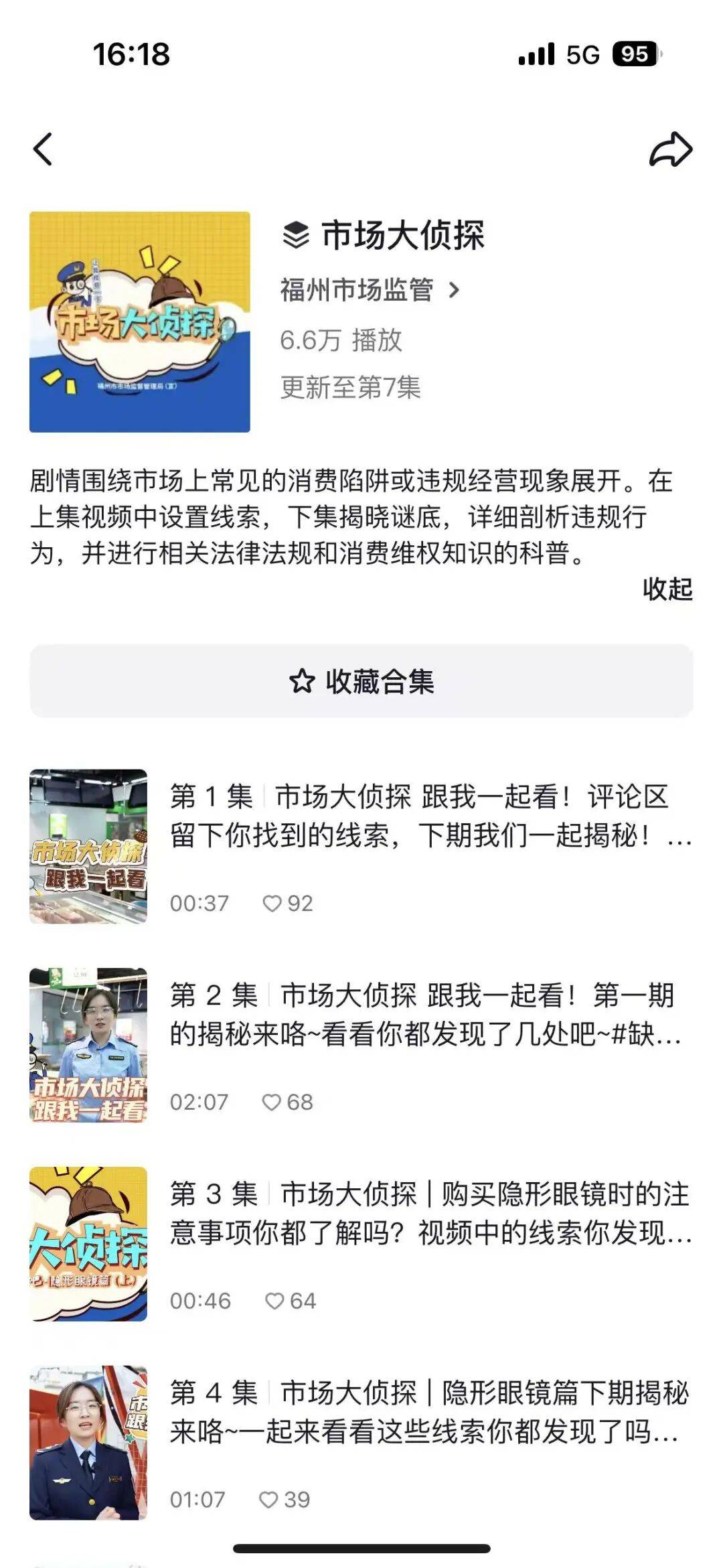Open the 福州市场监管 account page
The image size is (723, 1568).
pos(370,290)
